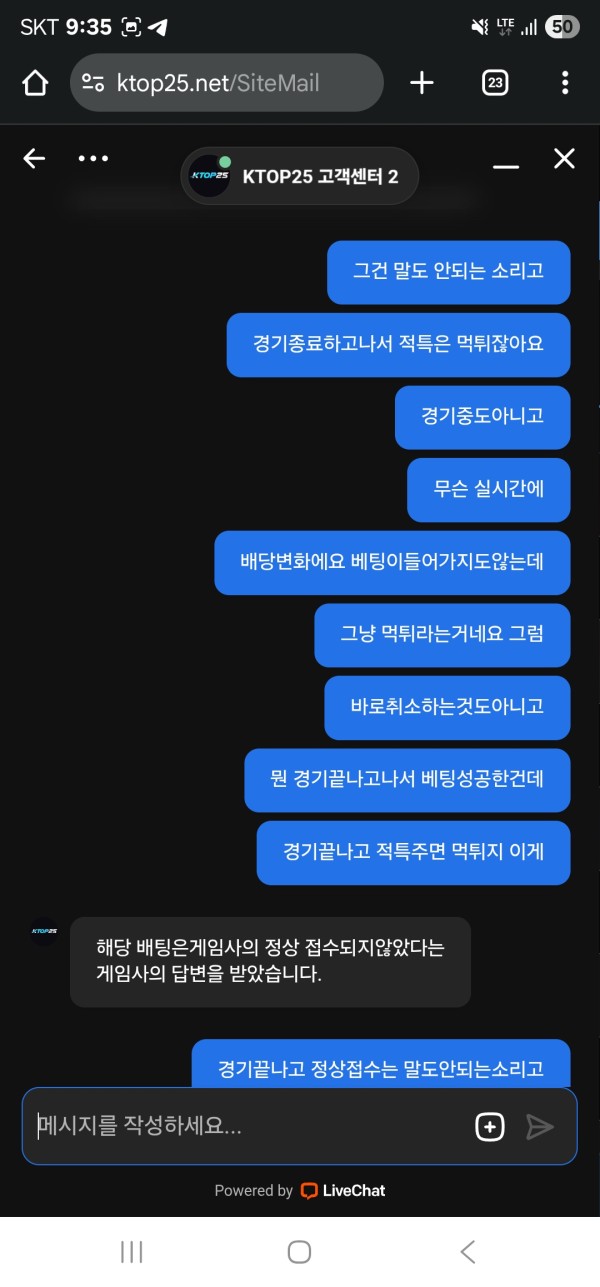The height and width of the screenshot is (1287, 600).
Task: Close the customer center chat
Action: point(564,159)
